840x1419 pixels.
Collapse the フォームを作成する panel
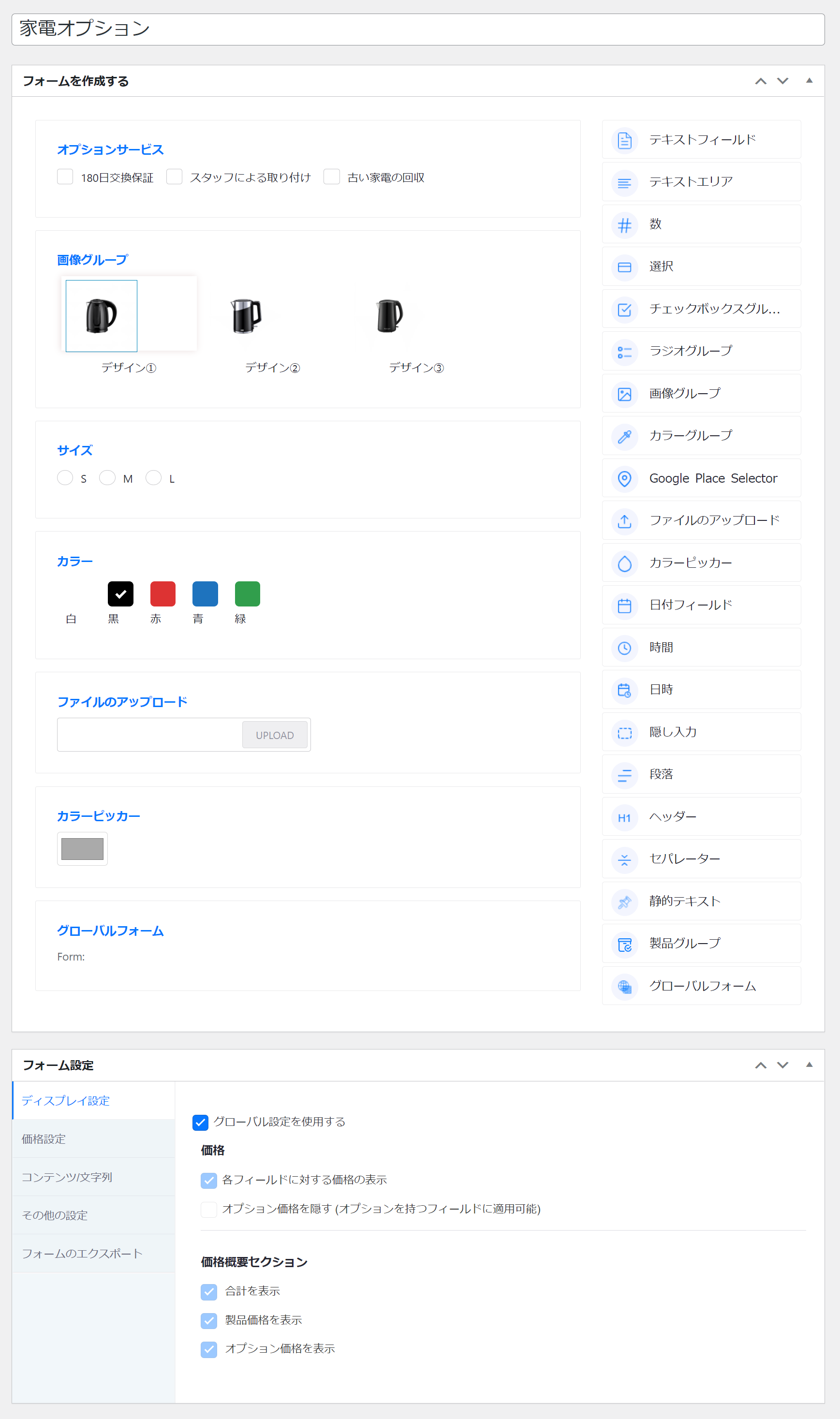pos(810,81)
